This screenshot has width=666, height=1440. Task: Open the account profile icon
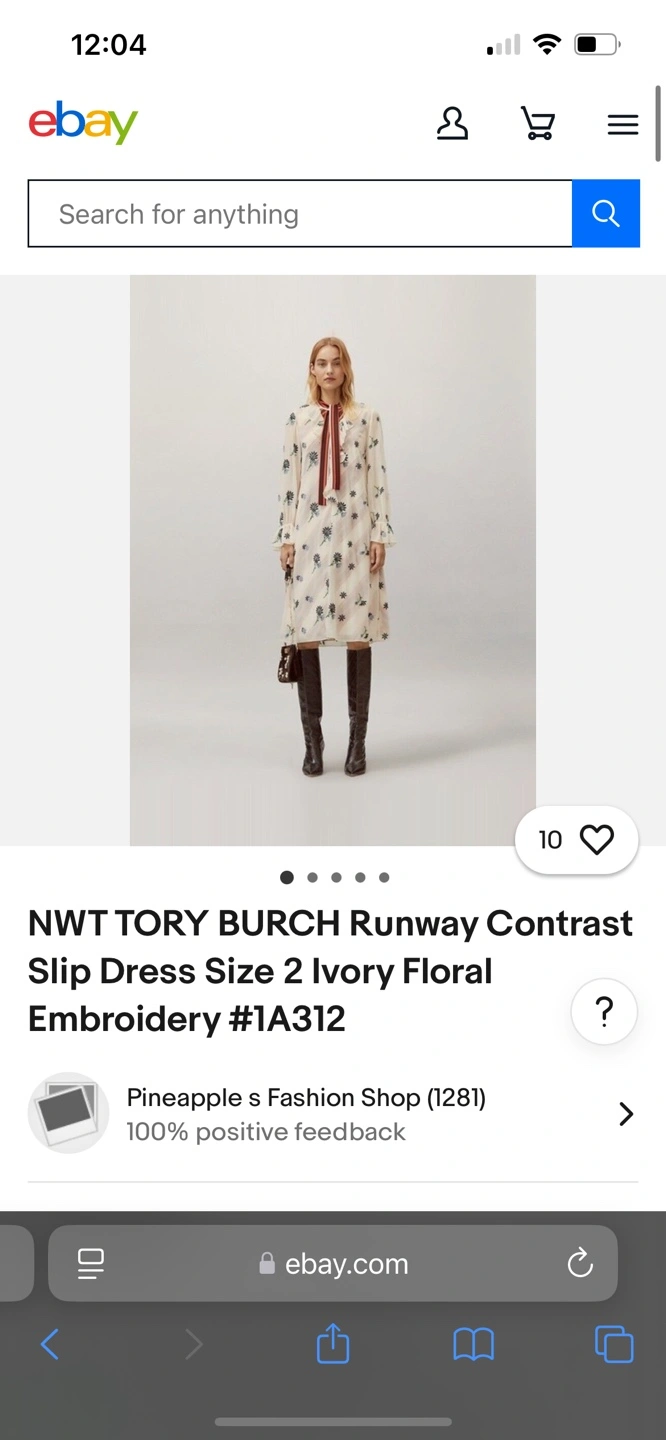[x=452, y=124]
